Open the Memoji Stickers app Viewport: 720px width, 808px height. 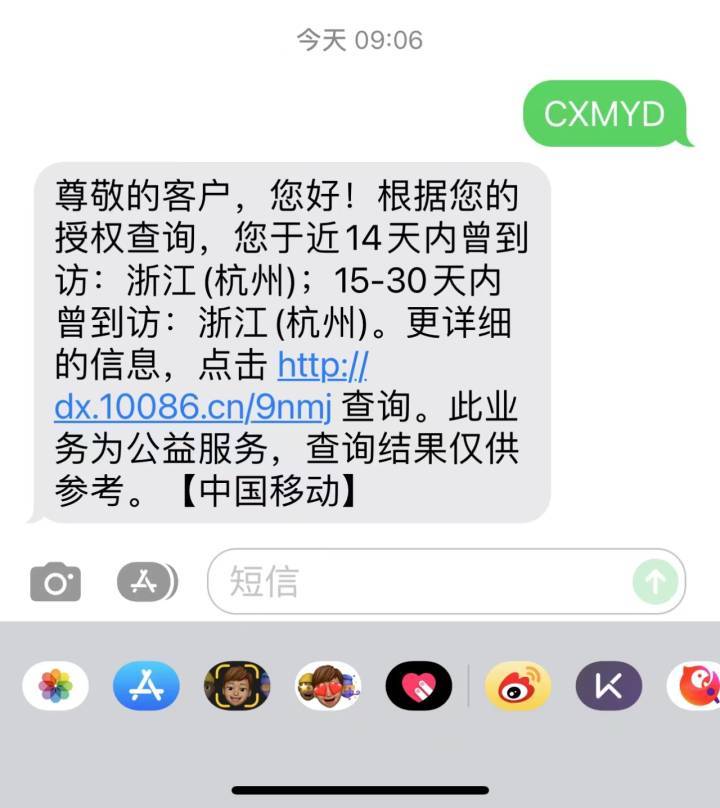coord(326,686)
